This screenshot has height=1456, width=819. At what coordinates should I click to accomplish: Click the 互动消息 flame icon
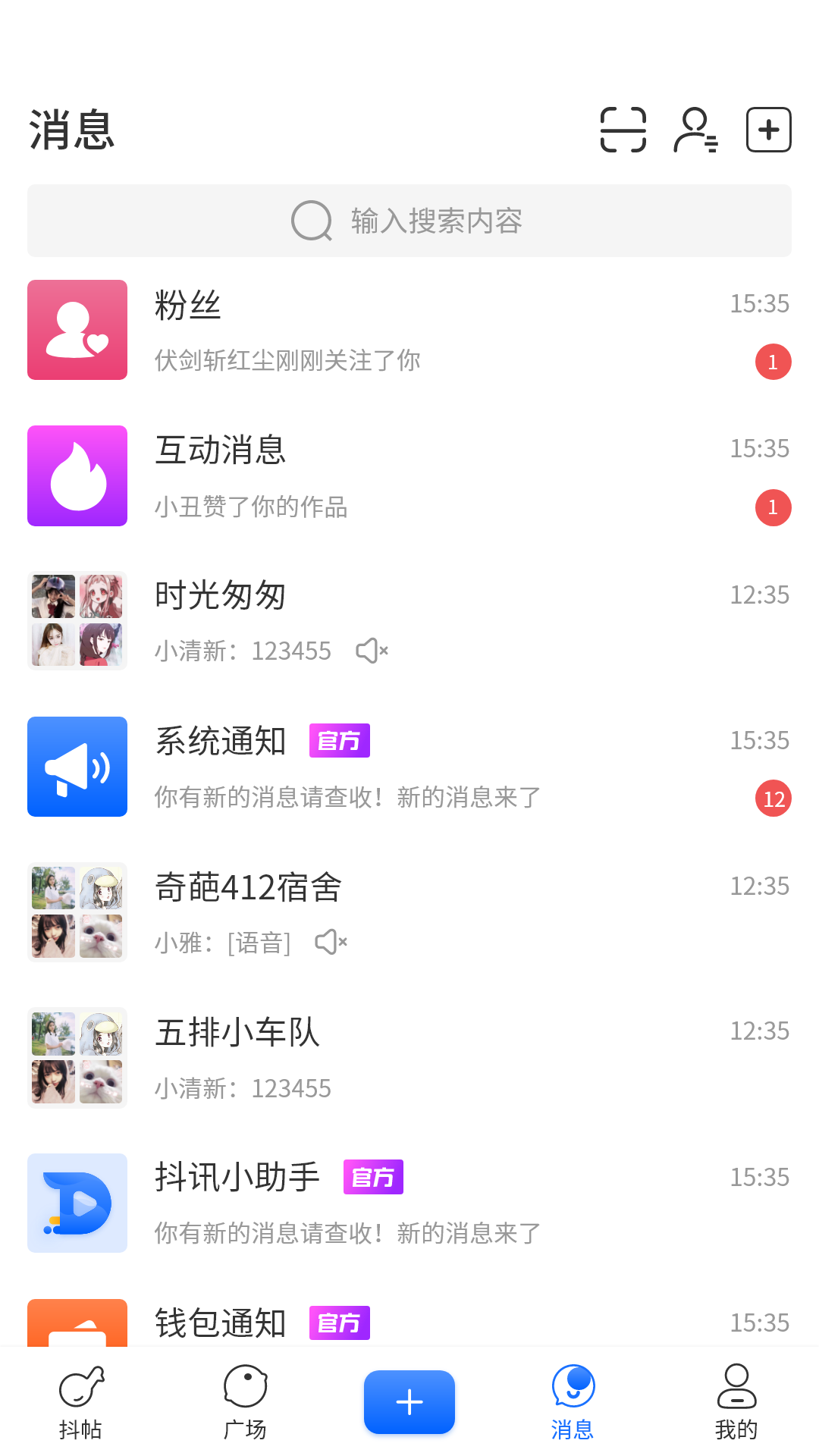click(x=77, y=475)
